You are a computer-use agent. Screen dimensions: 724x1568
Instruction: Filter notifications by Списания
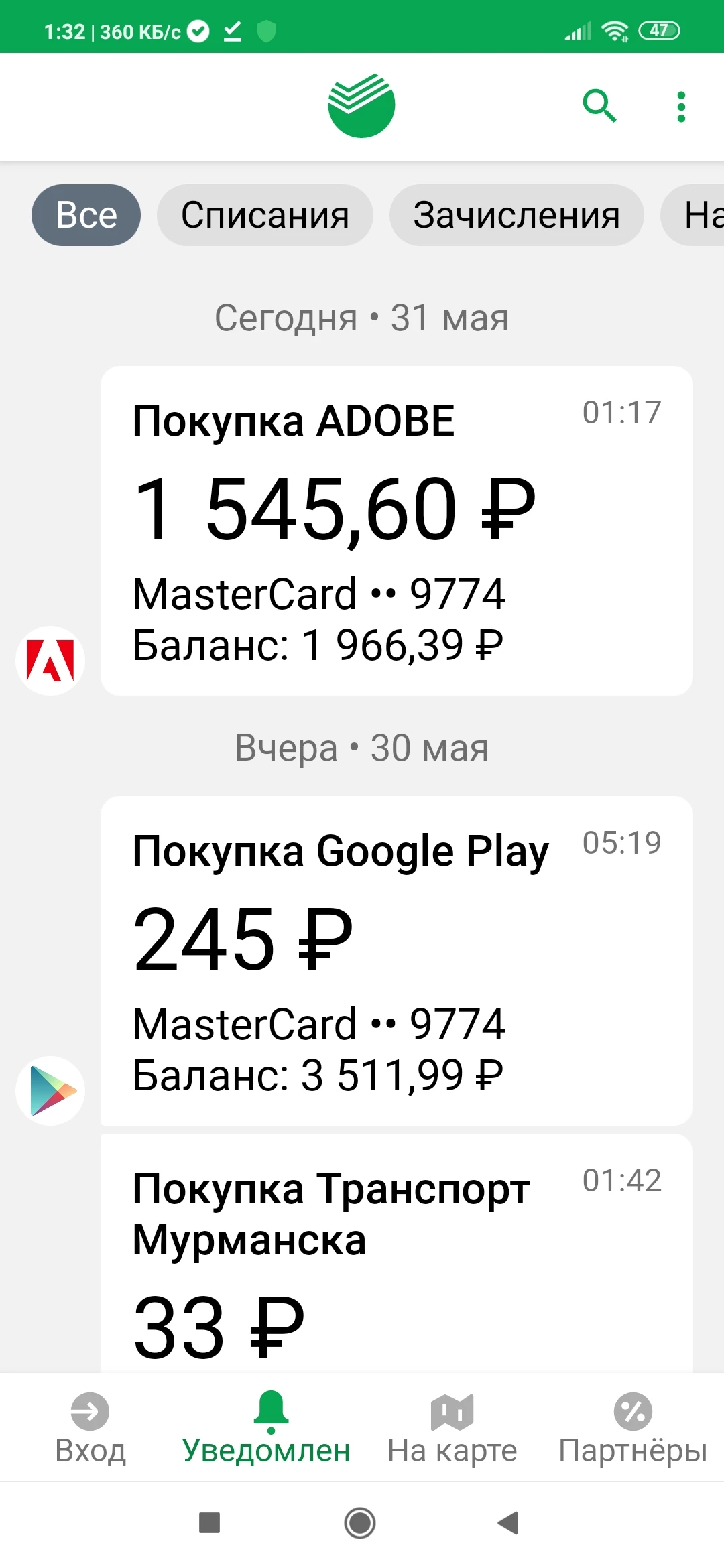pos(265,215)
